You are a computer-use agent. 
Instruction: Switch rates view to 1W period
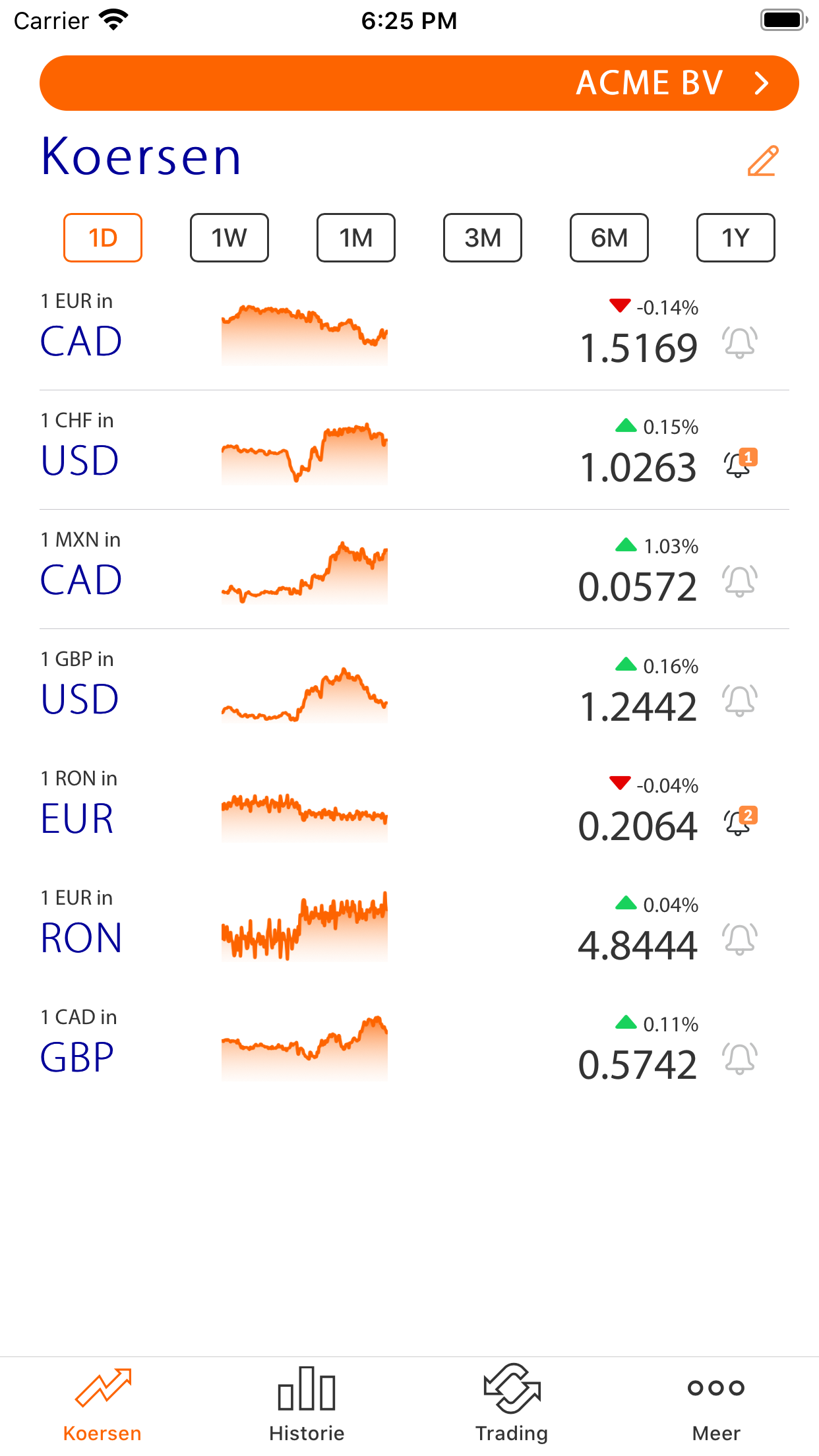pyautogui.click(x=229, y=237)
